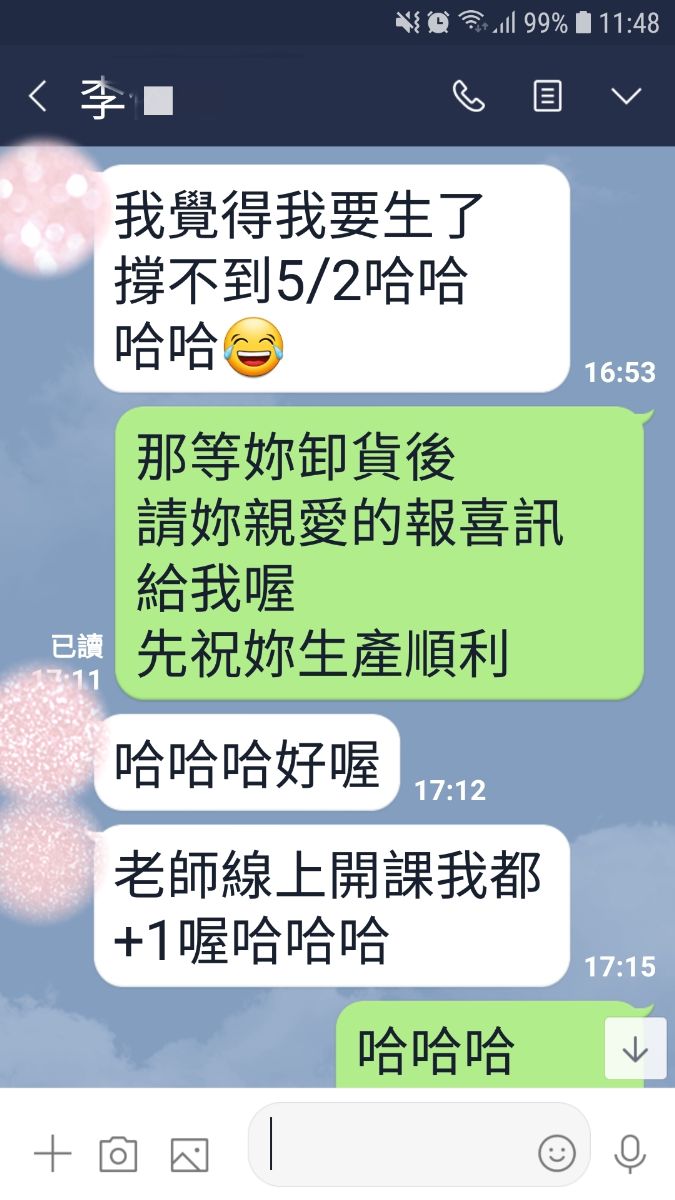Open the camera to take a photo
The height and width of the screenshot is (1200, 675).
tap(118, 1155)
